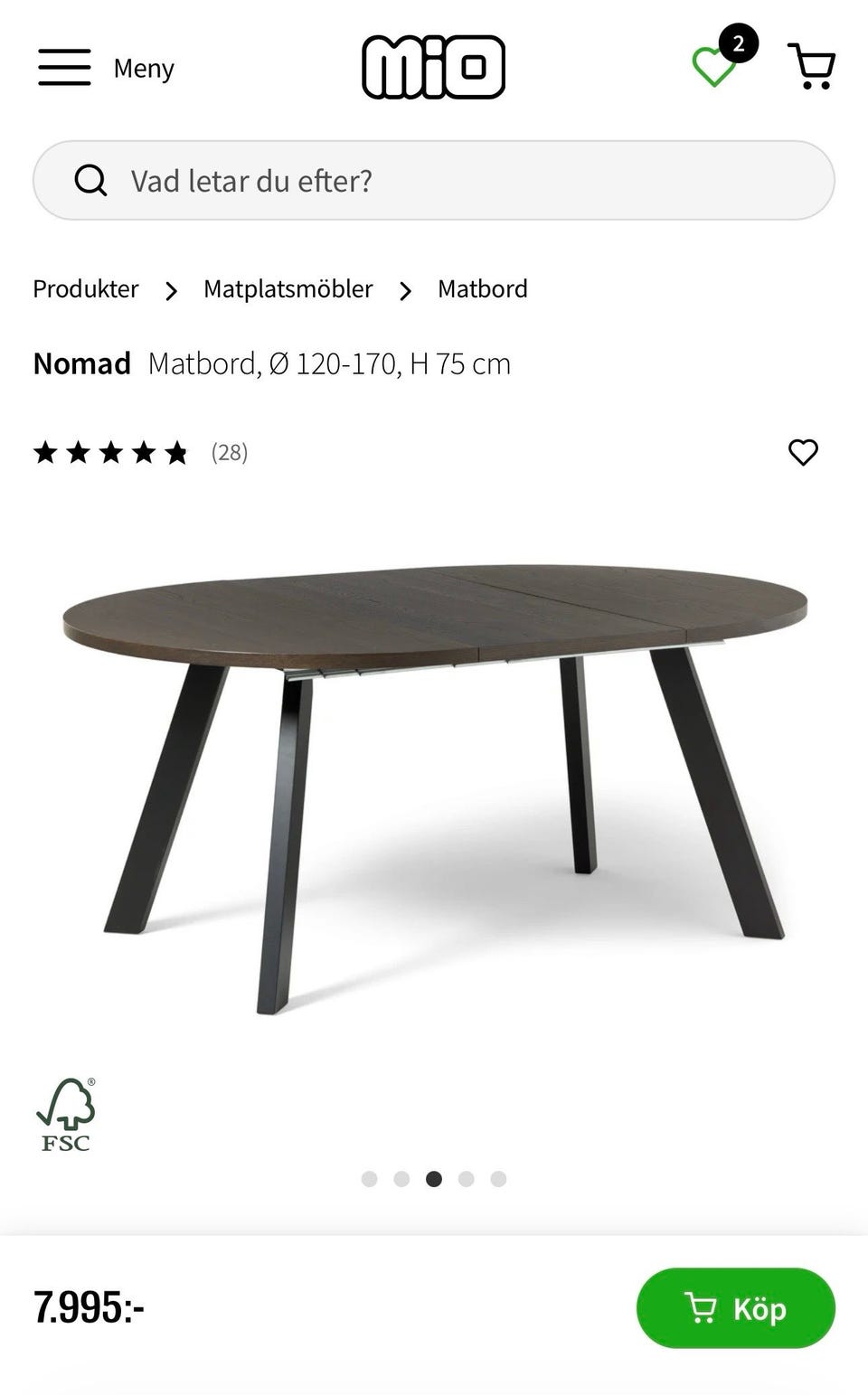Viewport: 868px width, 1395px height.
Task: Toggle favorite status on Nomad table
Action: (x=805, y=451)
